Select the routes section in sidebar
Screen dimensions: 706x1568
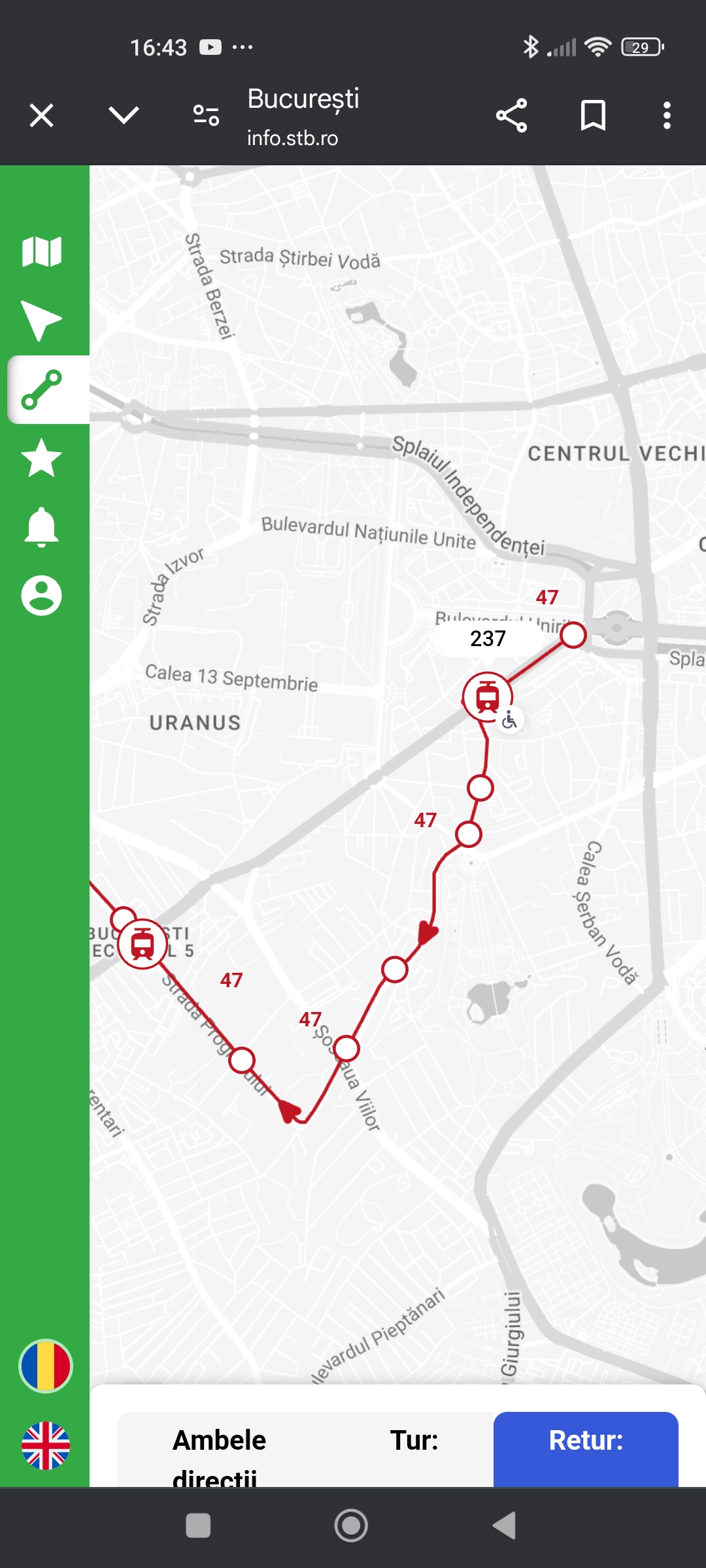(x=42, y=390)
